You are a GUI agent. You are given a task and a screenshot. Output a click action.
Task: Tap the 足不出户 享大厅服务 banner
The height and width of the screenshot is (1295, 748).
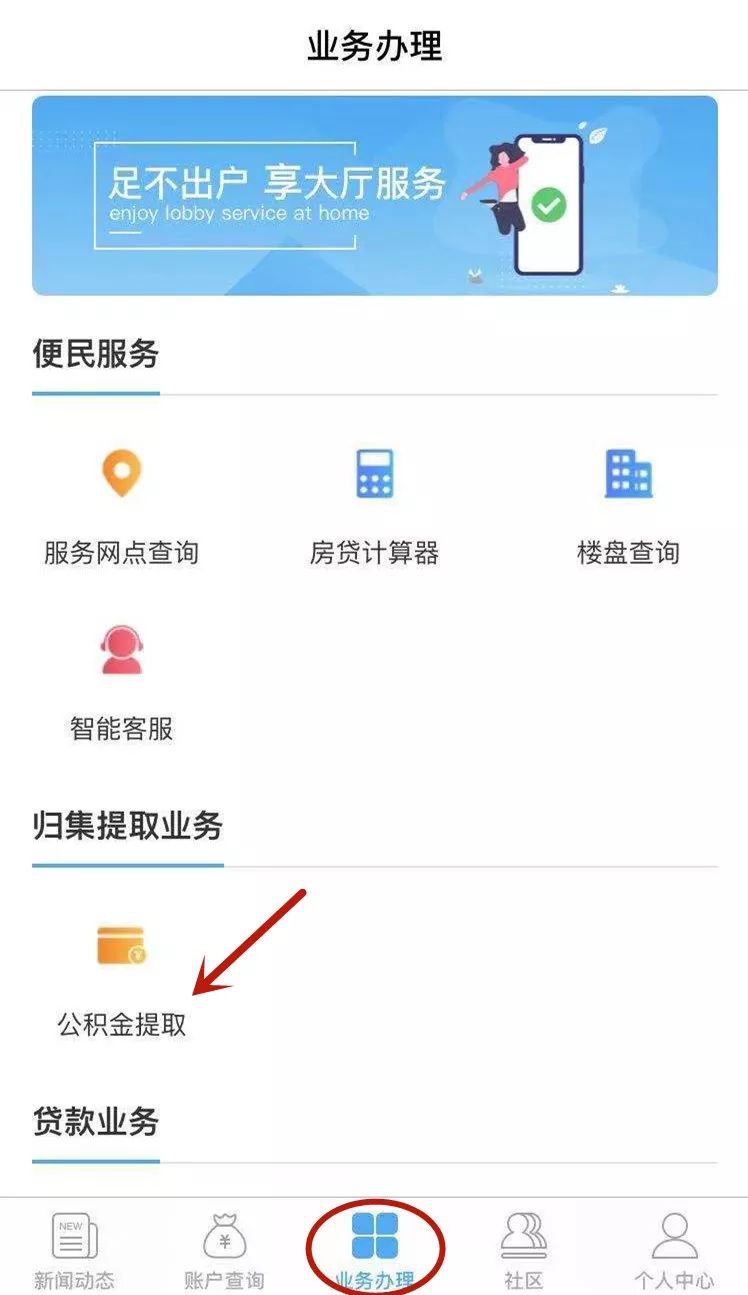374,196
